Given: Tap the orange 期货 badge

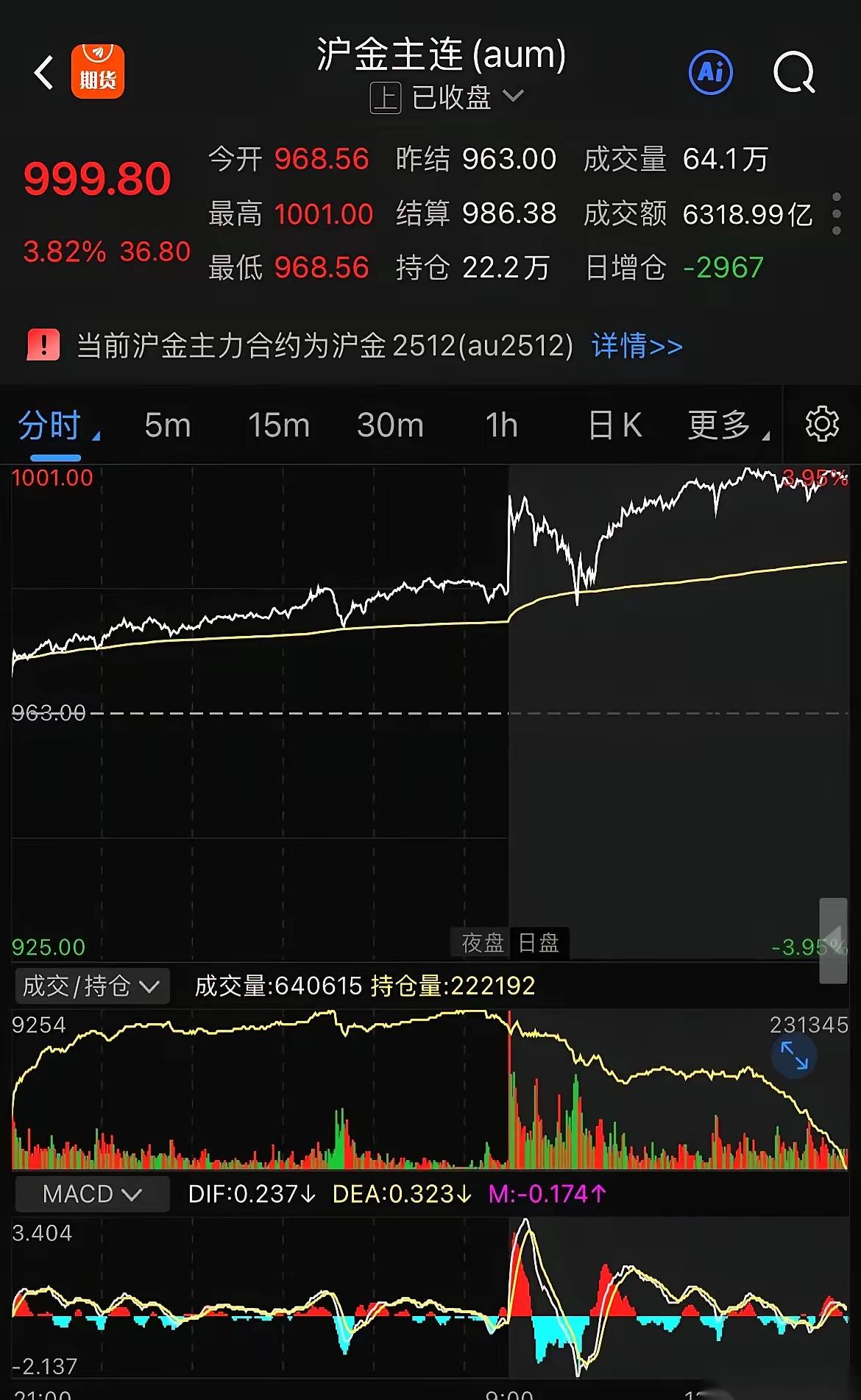Looking at the screenshot, I should point(98,72).
